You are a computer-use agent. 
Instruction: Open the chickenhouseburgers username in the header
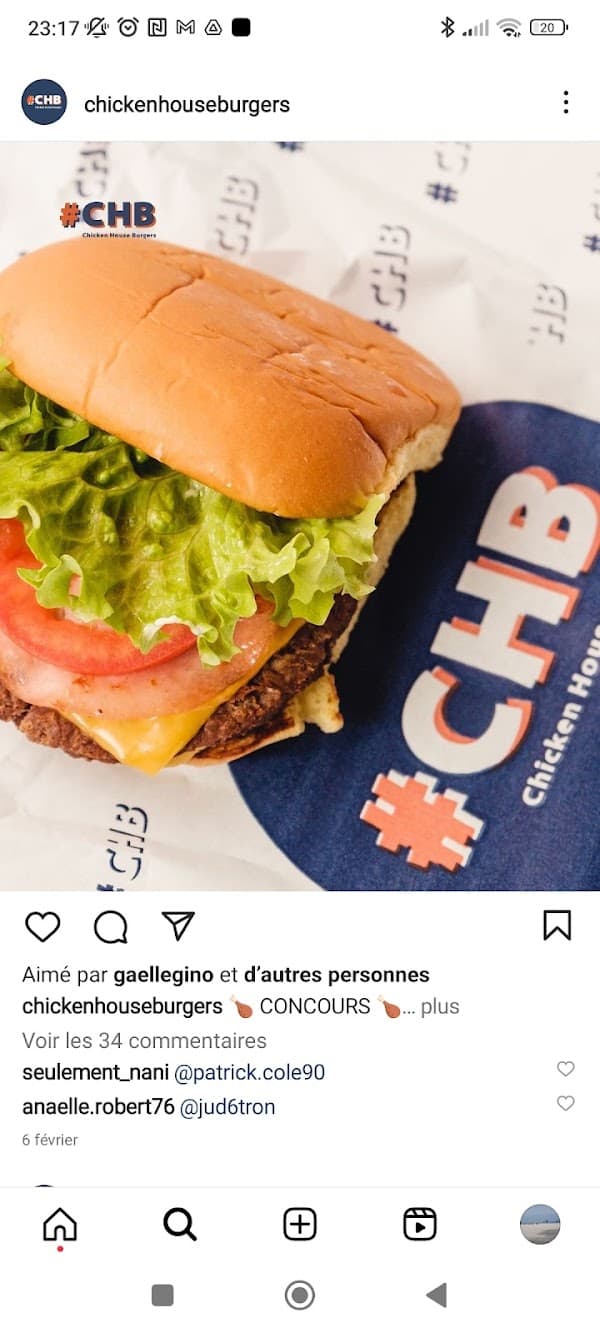point(187,104)
